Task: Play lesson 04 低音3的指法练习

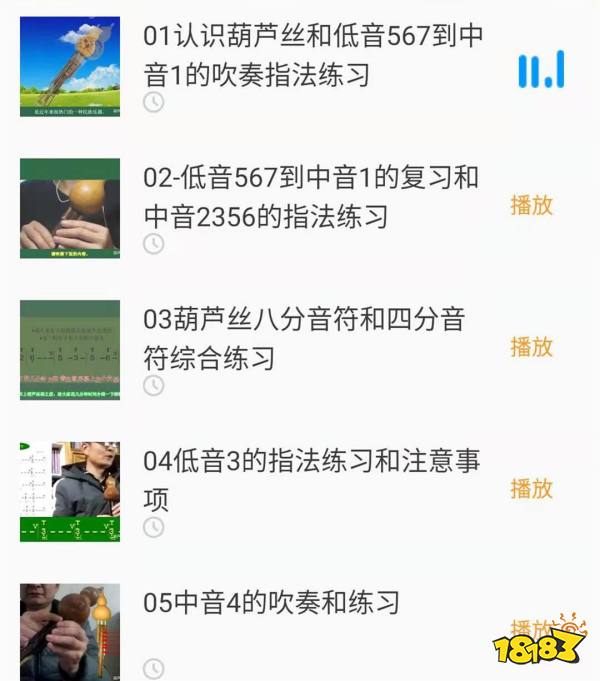Action: point(531,488)
